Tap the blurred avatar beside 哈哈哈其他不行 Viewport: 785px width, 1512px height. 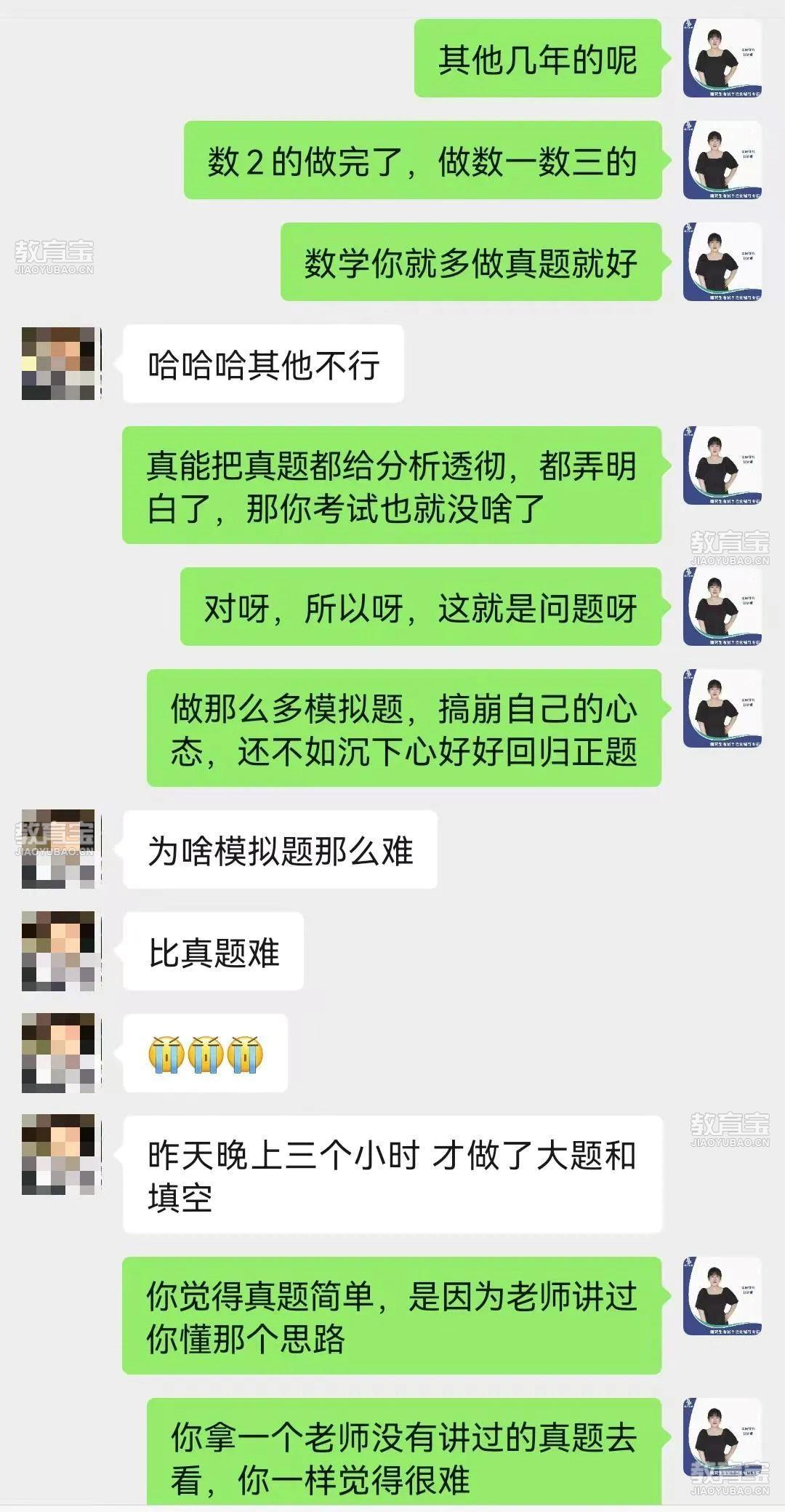[x=59, y=364]
